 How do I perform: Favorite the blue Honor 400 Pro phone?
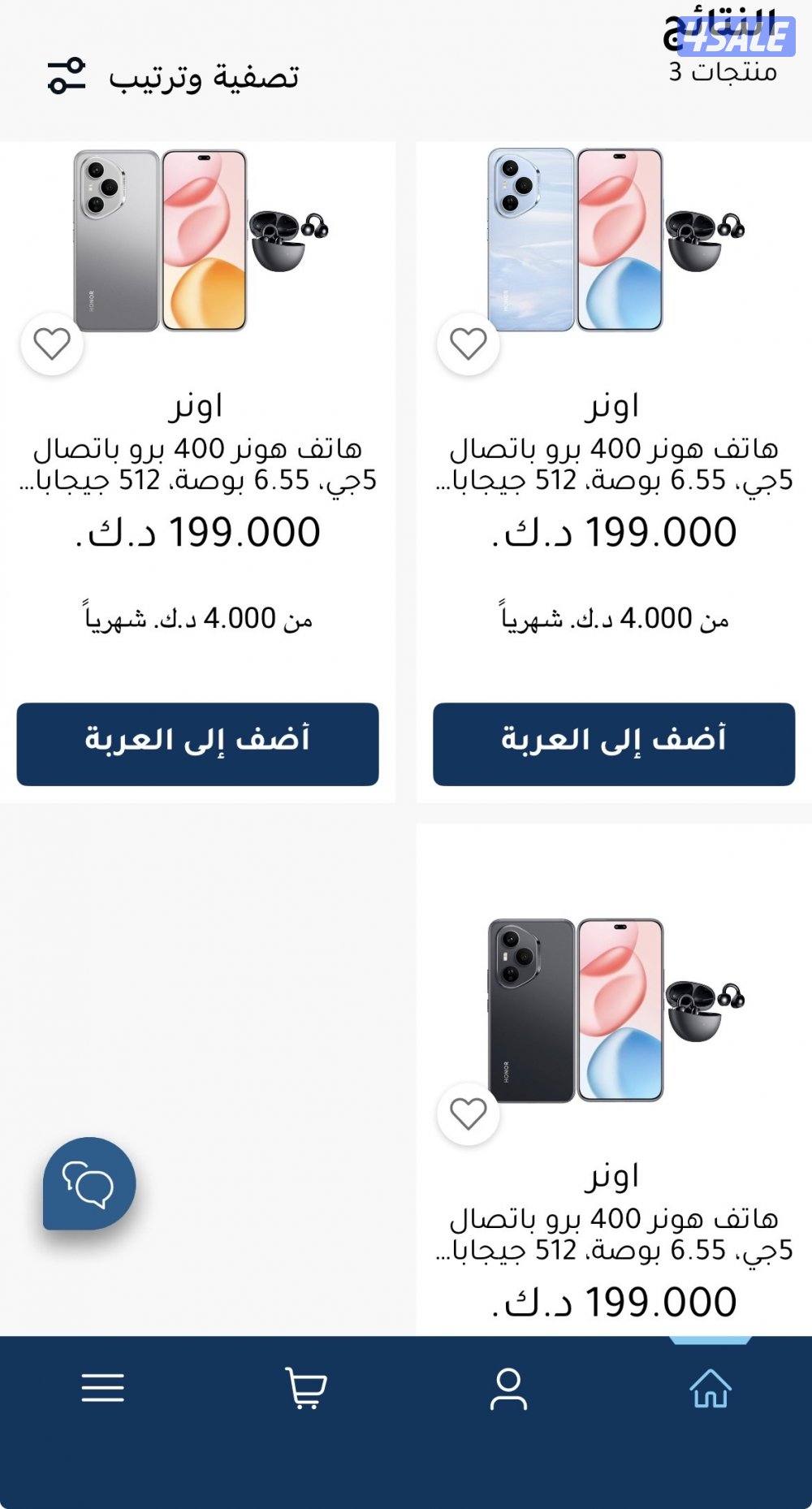point(468,342)
